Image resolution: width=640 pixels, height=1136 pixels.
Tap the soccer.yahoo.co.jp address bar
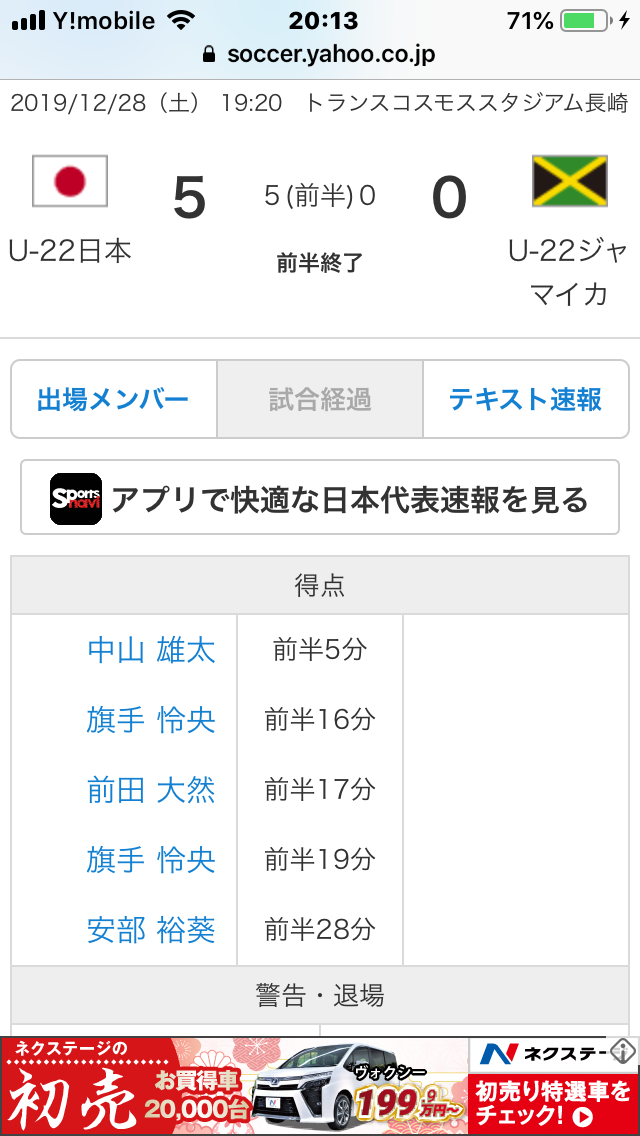click(x=320, y=54)
